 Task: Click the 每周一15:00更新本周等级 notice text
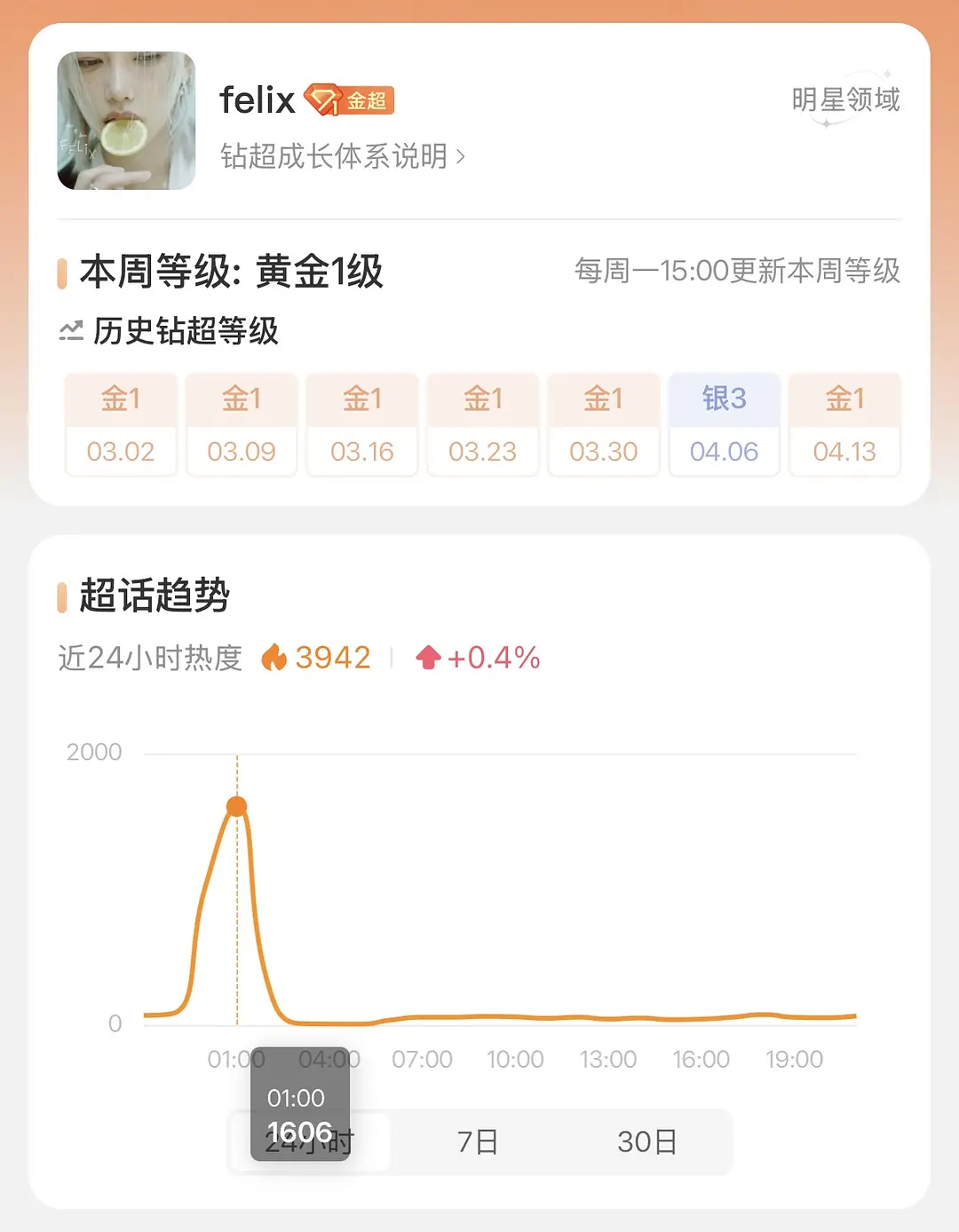tap(737, 273)
